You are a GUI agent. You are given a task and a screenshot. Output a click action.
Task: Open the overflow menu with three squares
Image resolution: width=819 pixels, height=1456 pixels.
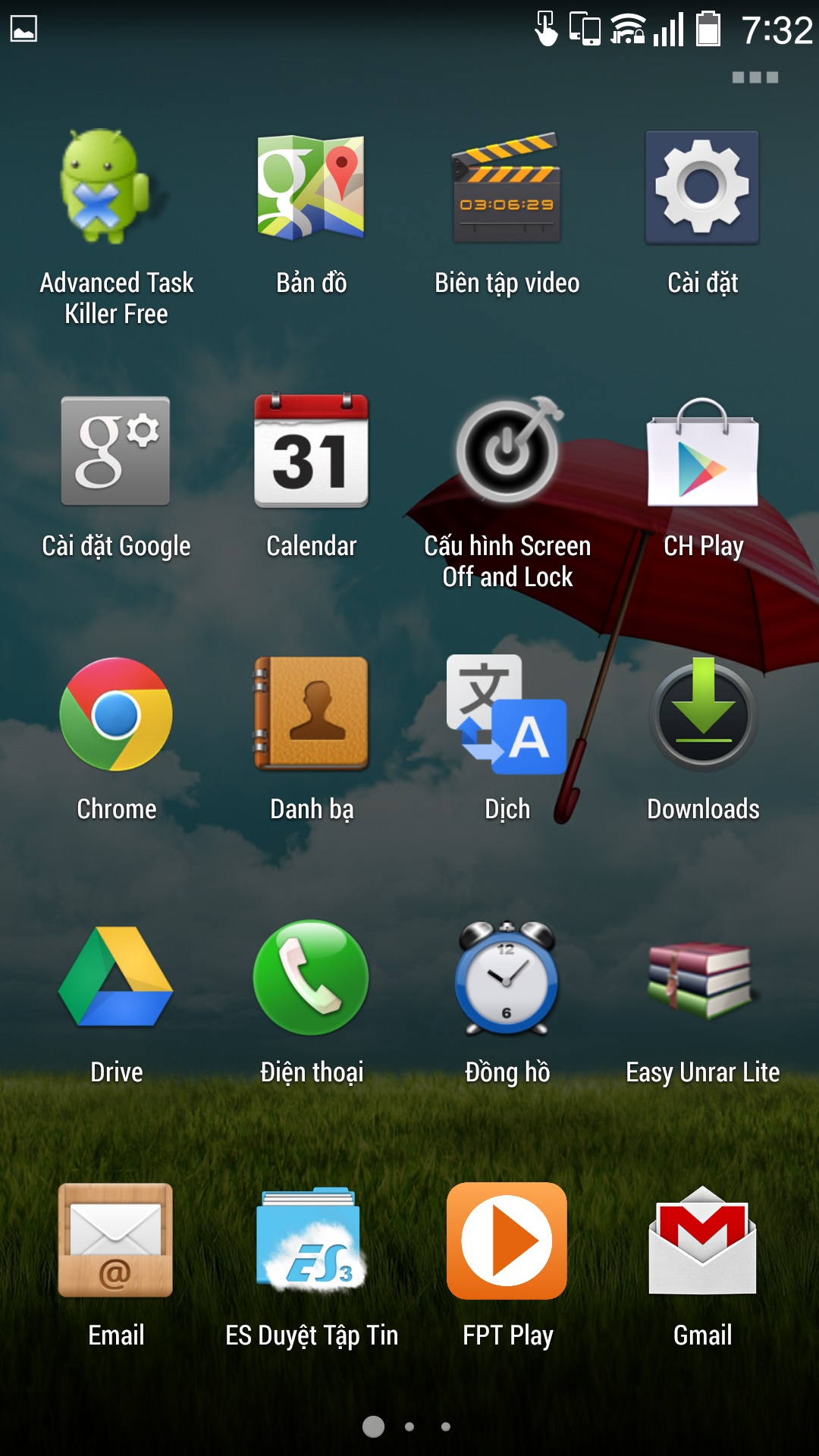pos(755,77)
